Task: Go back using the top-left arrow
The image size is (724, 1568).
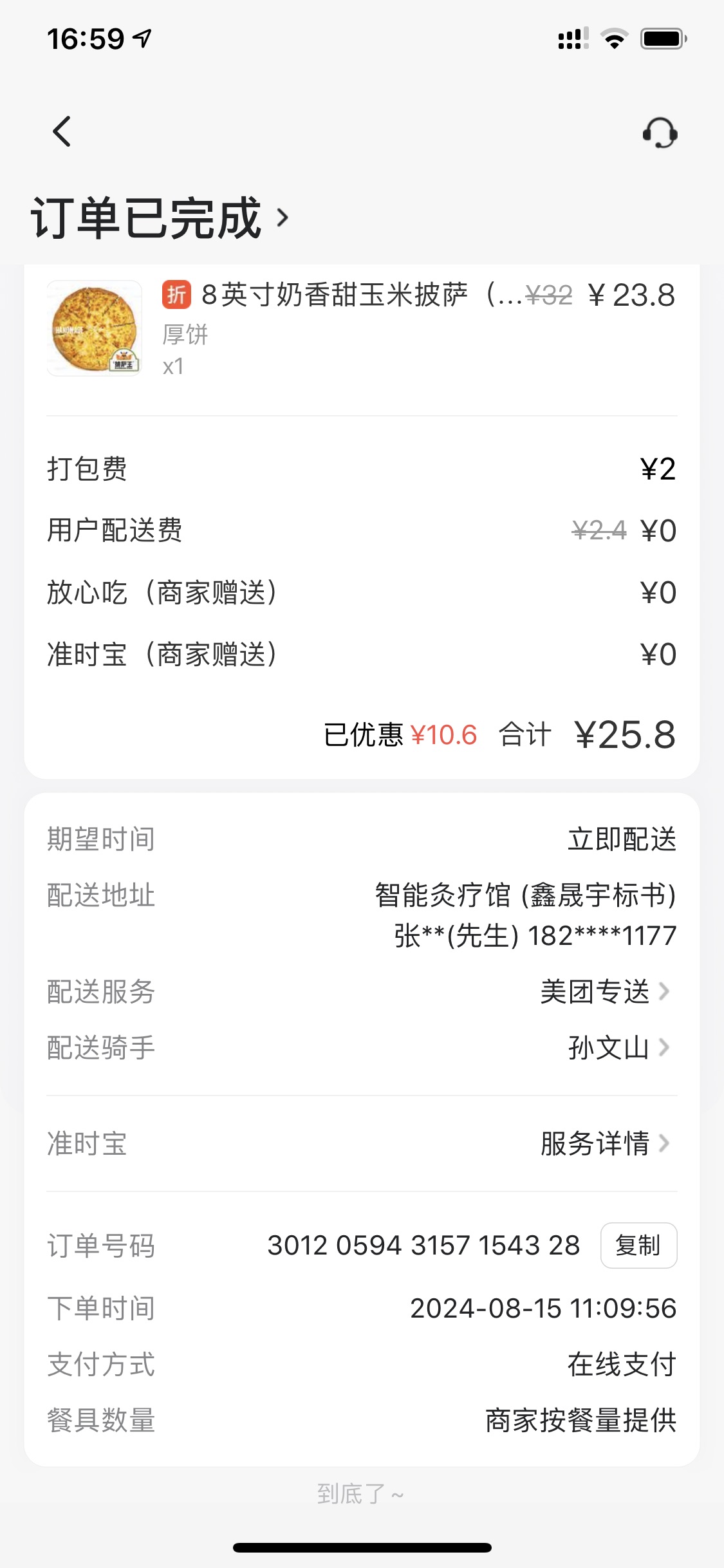Action: pyautogui.click(x=62, y=132)
